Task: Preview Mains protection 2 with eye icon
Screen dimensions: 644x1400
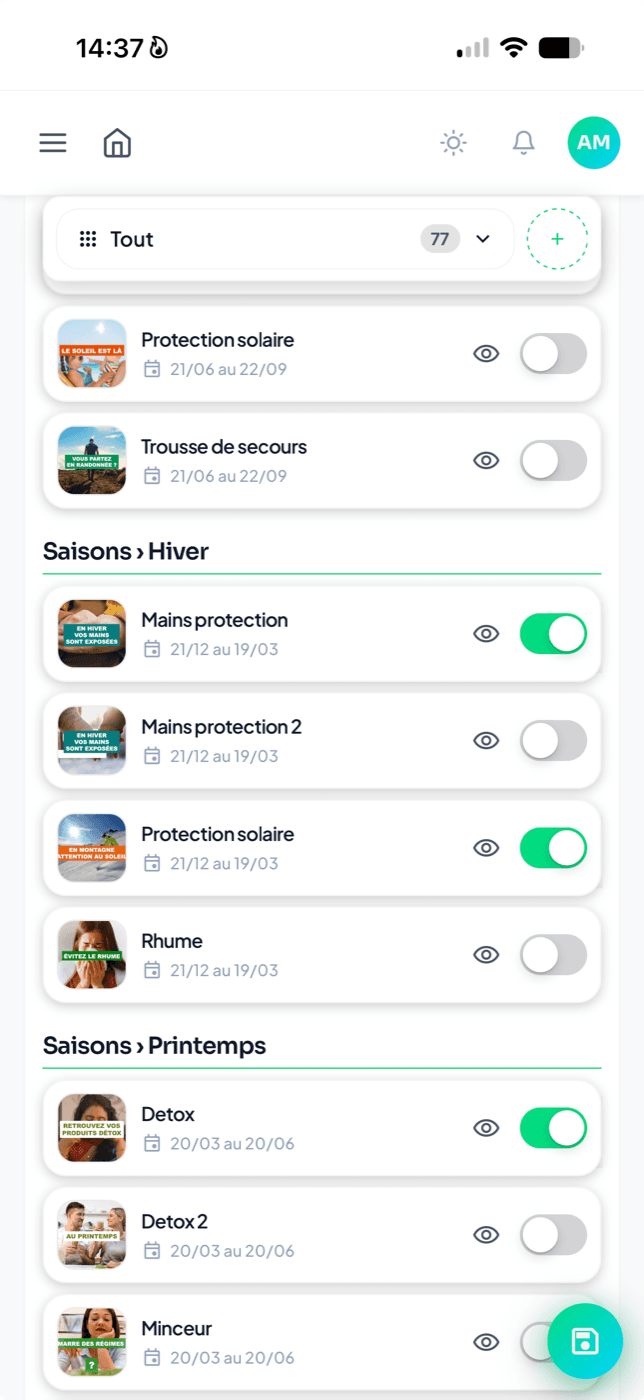Action: point(486,740)
